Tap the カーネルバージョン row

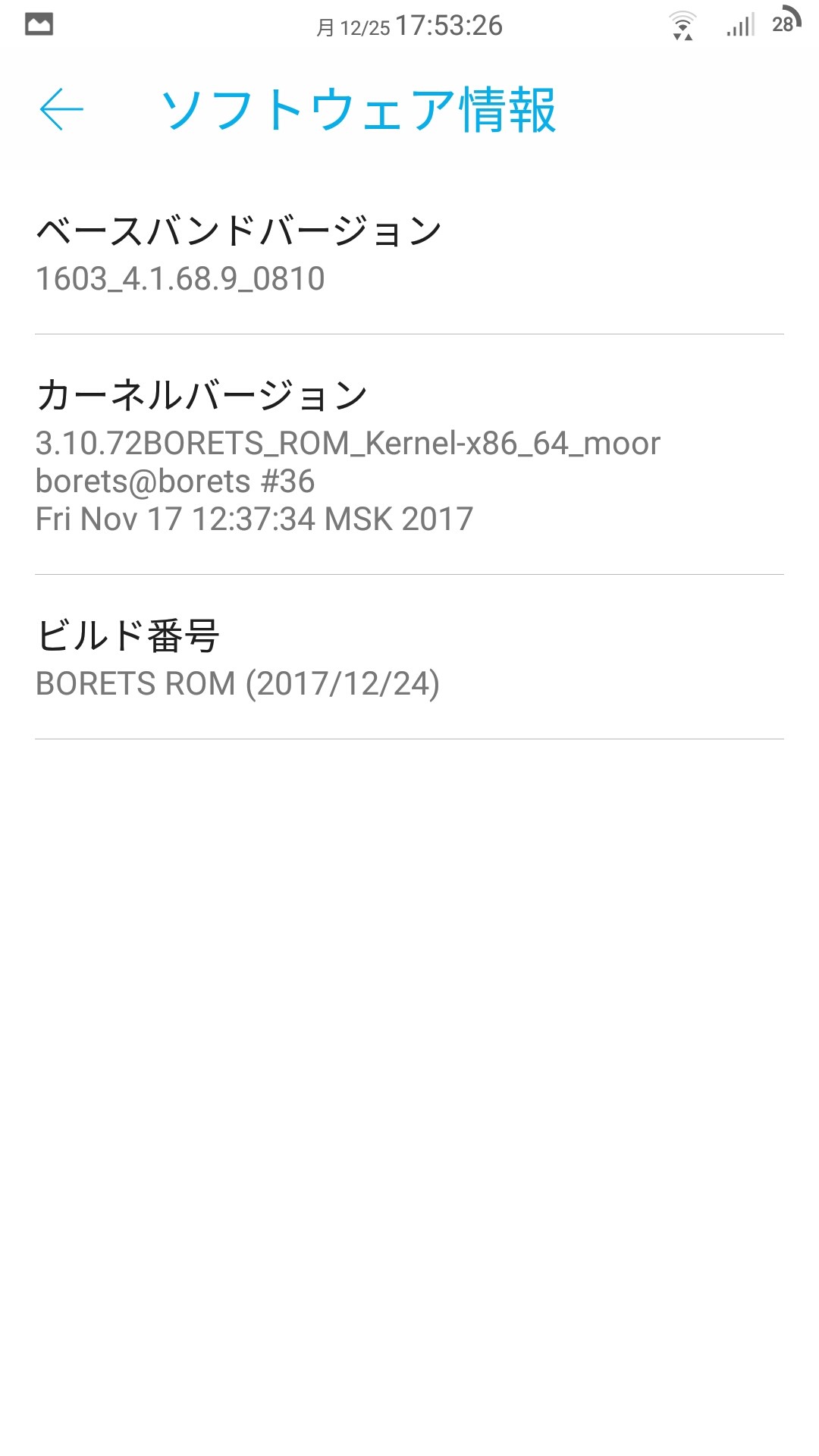coord(409,455)
